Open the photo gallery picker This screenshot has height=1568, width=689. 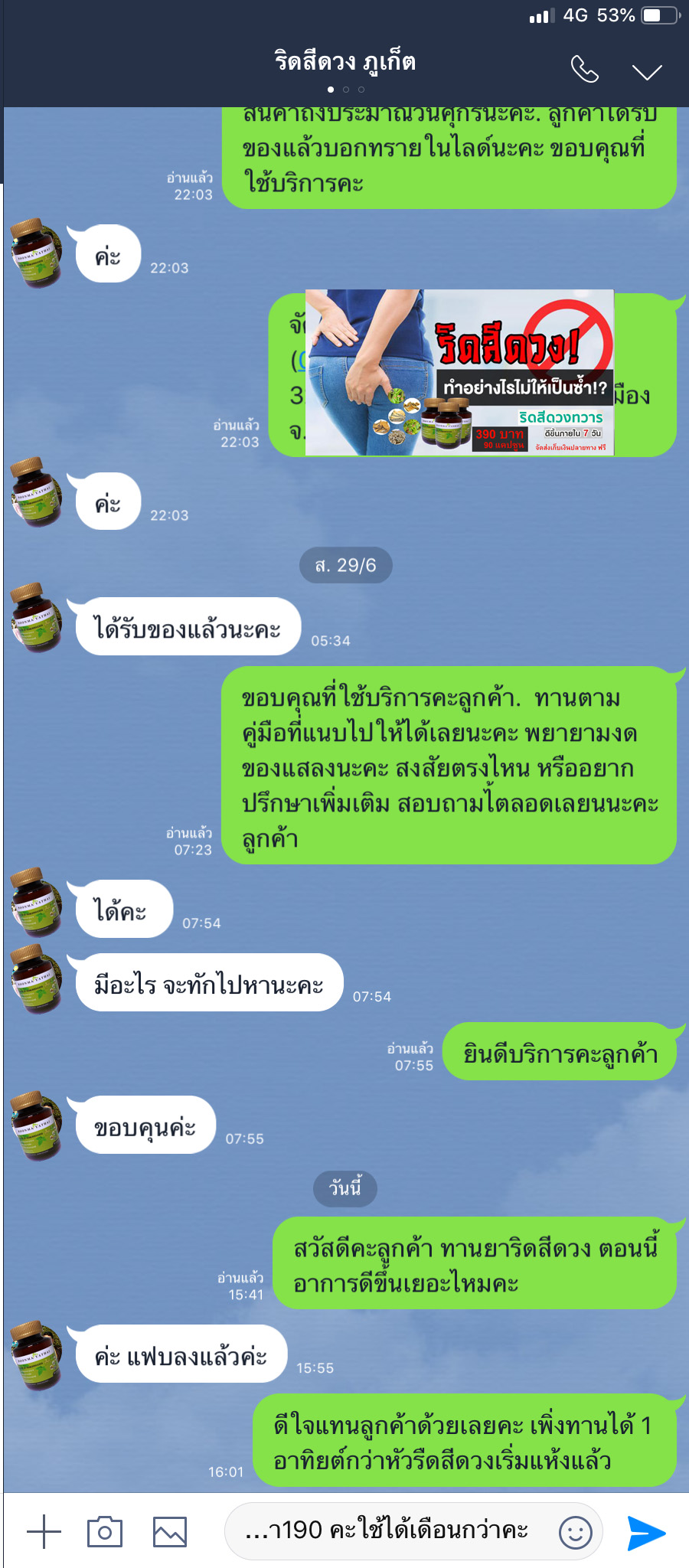click(x=169, y=1532)
